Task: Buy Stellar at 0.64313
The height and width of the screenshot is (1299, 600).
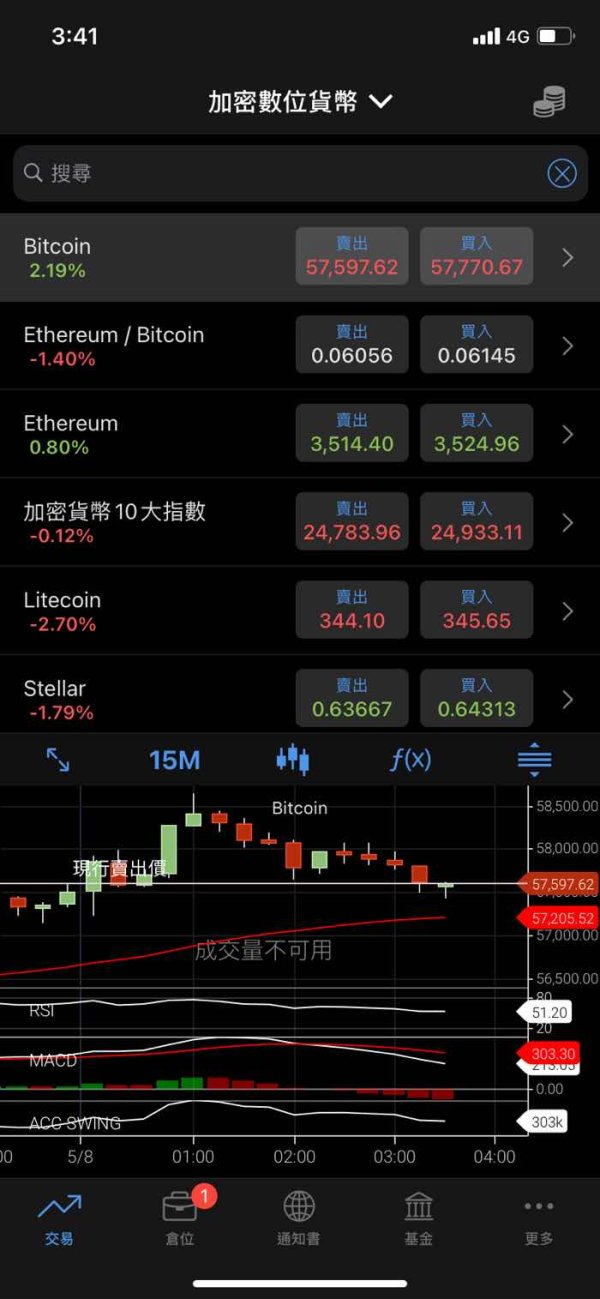Action: pyautogui.click(x=477, y=699)
